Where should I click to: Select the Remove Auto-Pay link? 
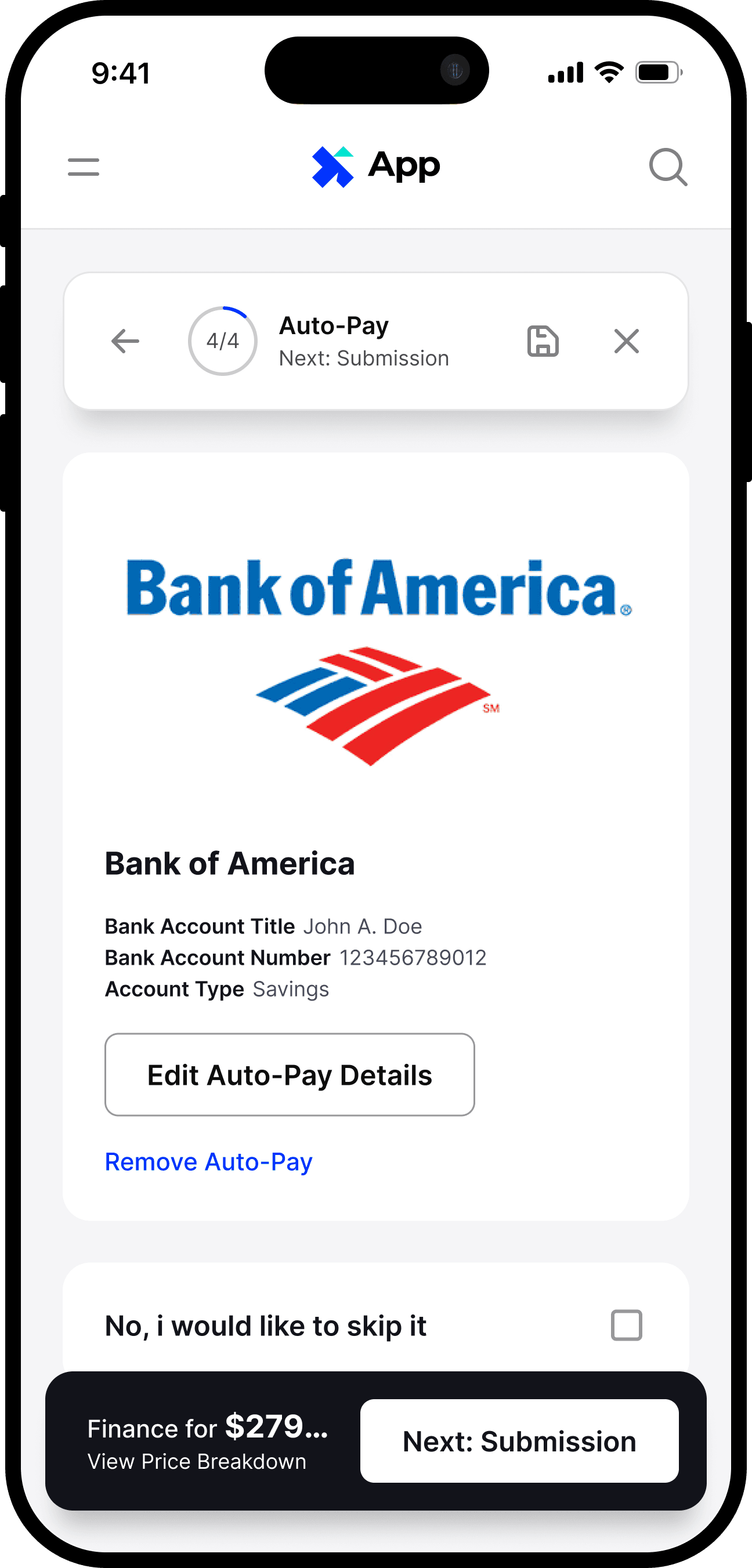pyautogui.click(x=209, y=1161)
